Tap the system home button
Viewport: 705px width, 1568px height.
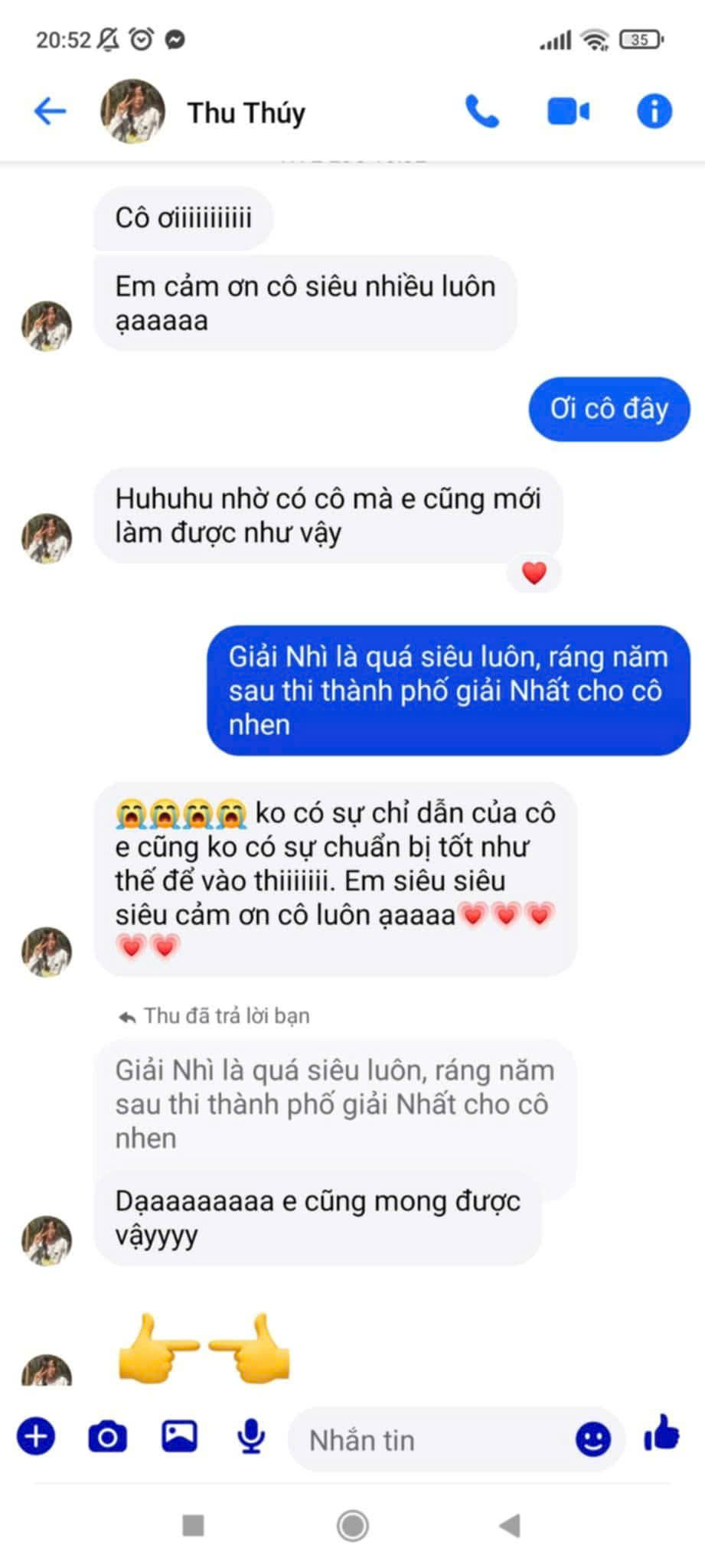[x=352, y=1526]
